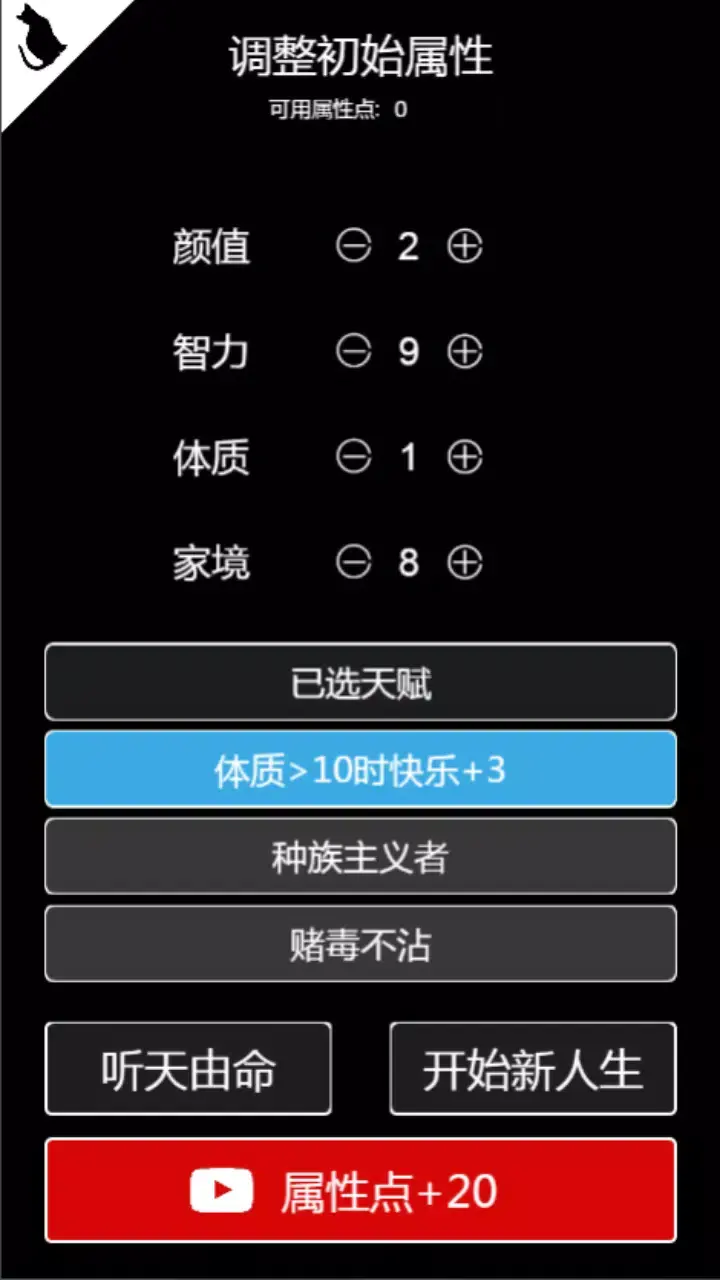The image size is (720, 1280).
Task: Open the 已选天赋 panel
Action: click(x=359, y=683)
